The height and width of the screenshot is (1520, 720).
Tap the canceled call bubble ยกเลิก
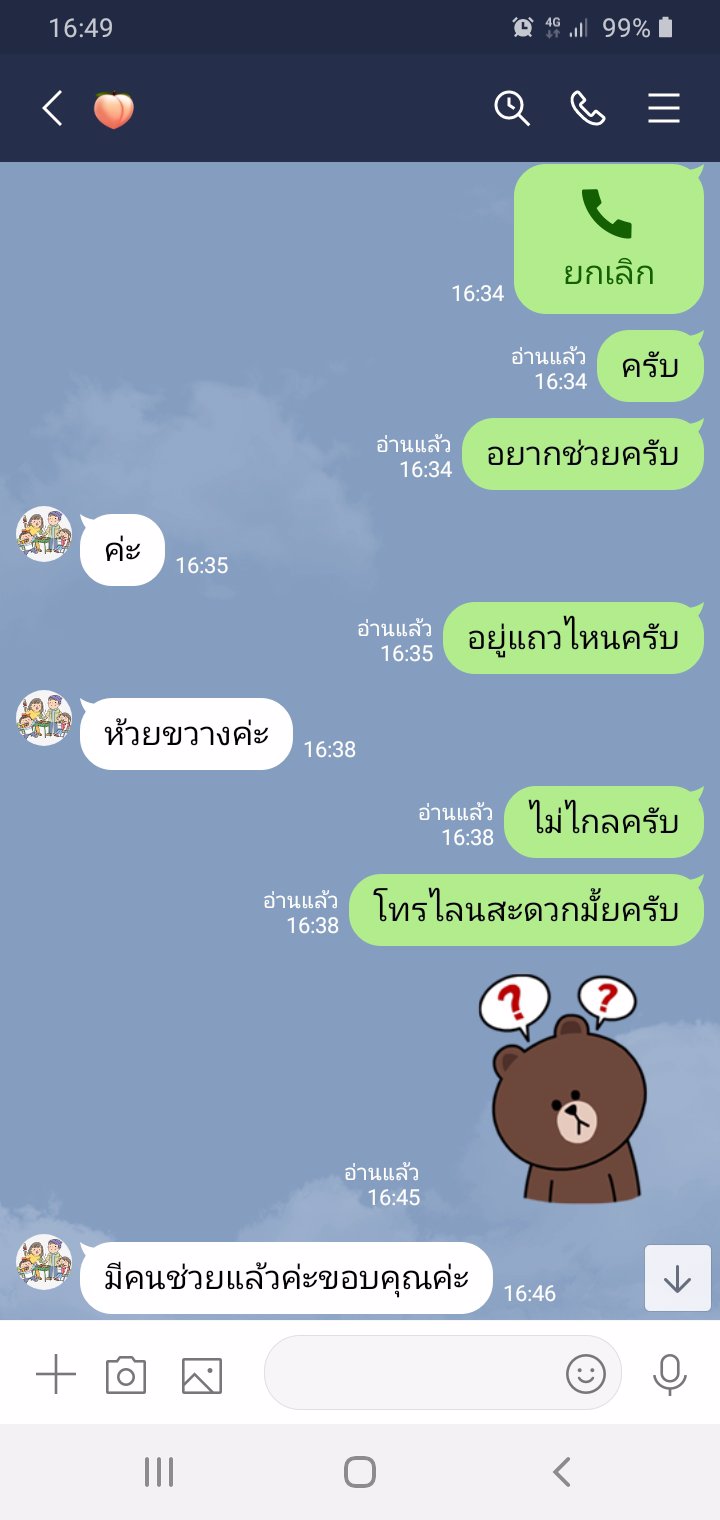point(608,240)
